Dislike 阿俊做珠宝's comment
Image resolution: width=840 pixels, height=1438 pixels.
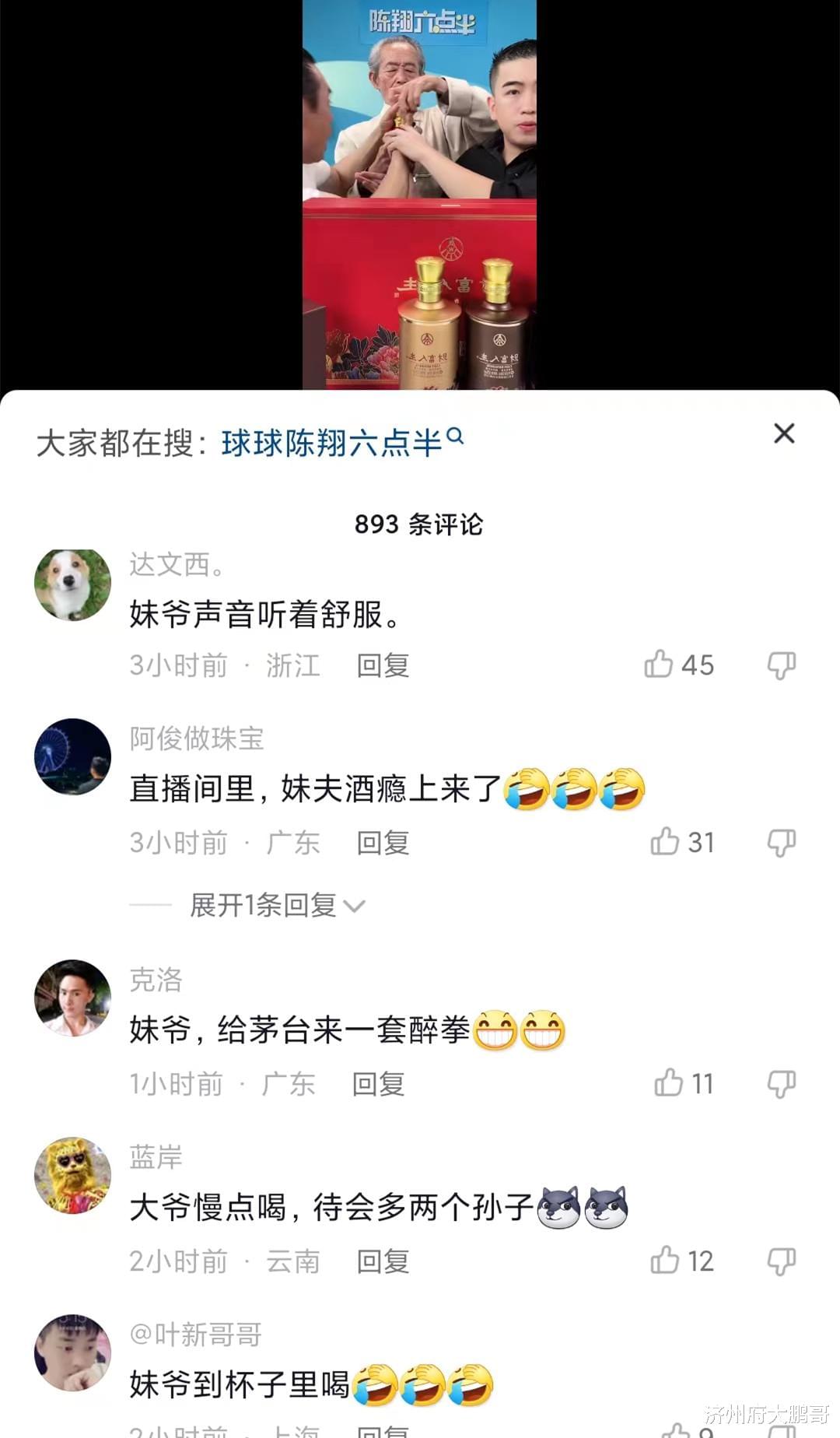point(781,843)
